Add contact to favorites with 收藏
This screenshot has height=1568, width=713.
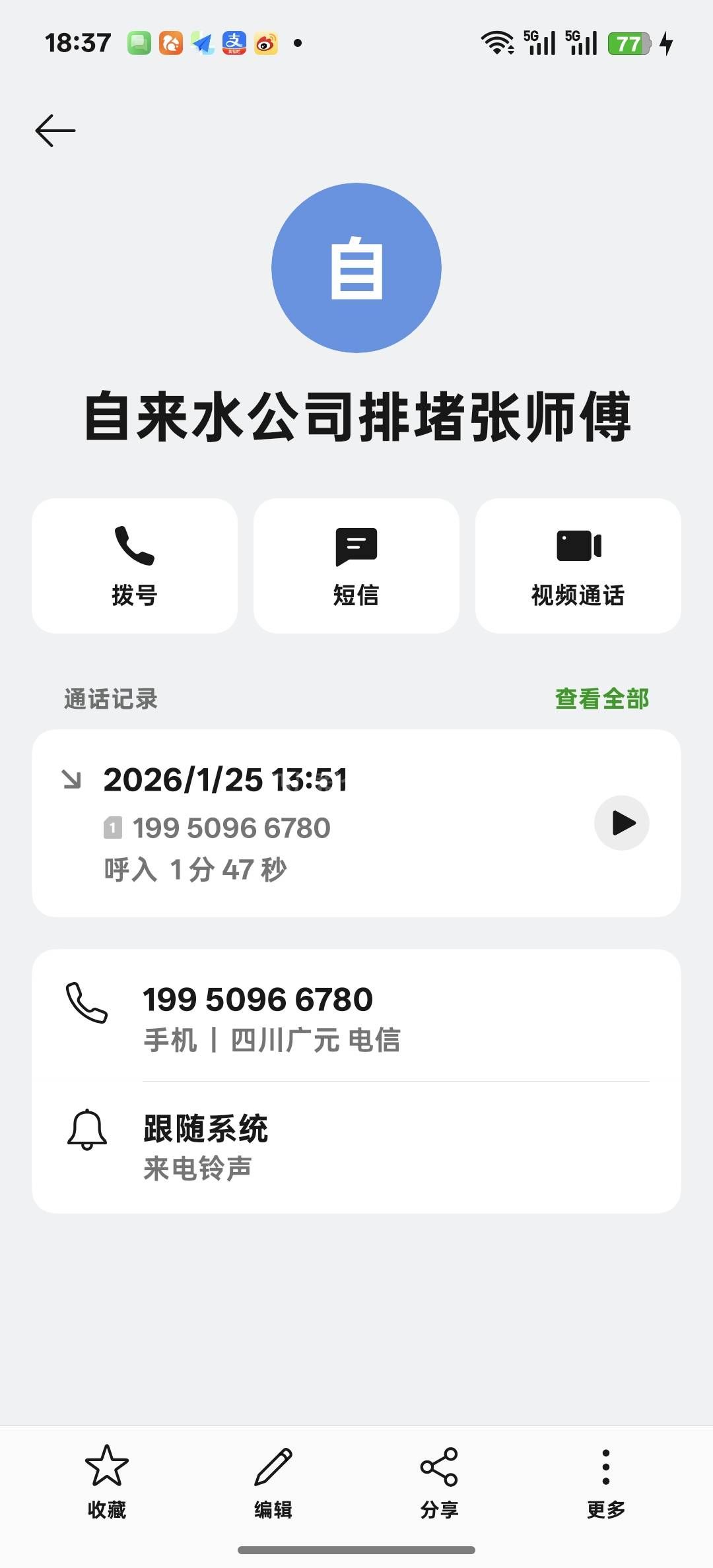click(107, 1480)
